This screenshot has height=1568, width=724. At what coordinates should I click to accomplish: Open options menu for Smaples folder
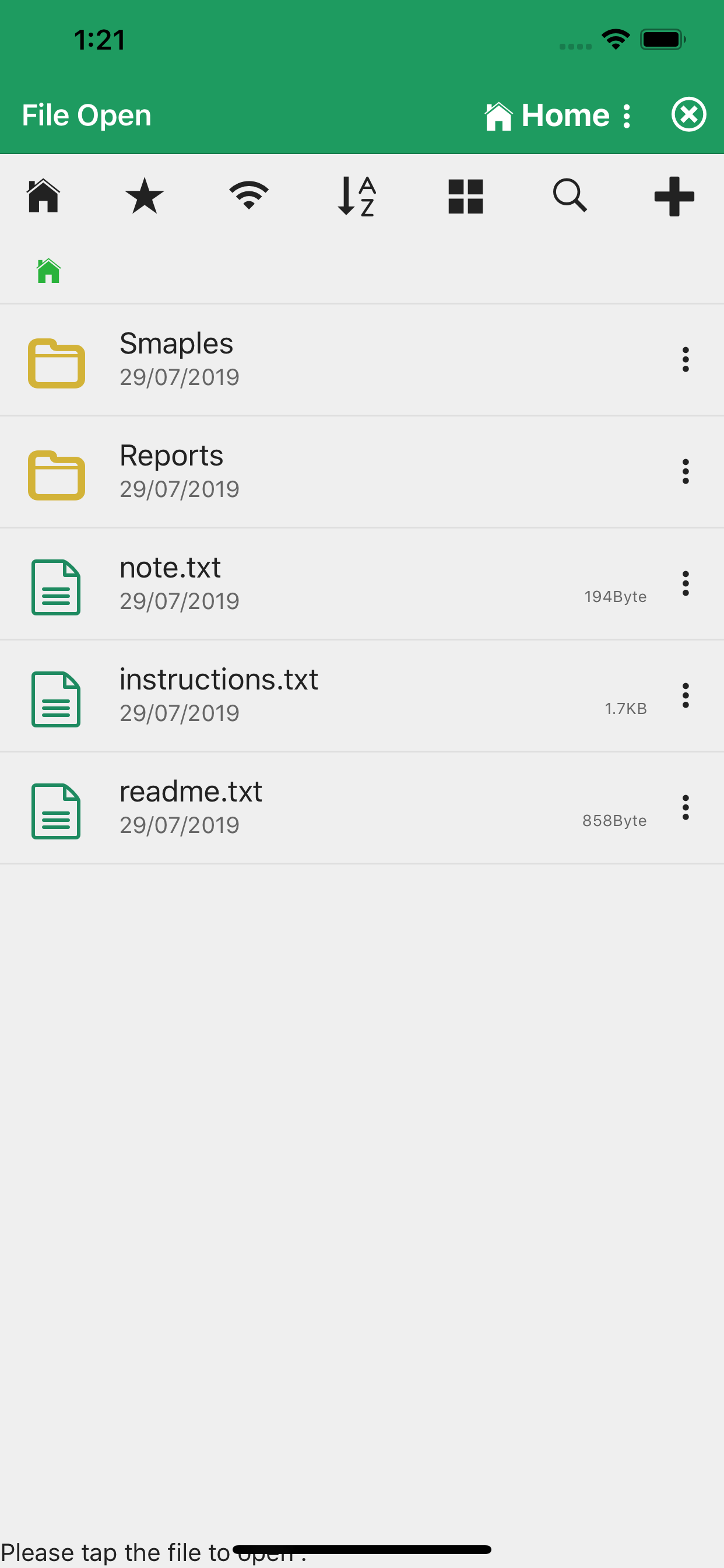[686, 359]
